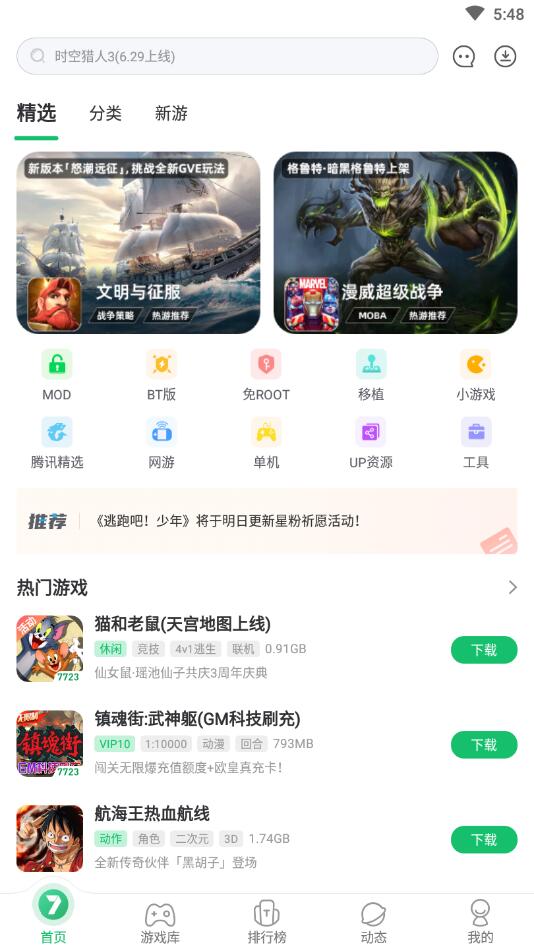
Task: Open the messages chat bubble icon
Action: coord(464,56)
